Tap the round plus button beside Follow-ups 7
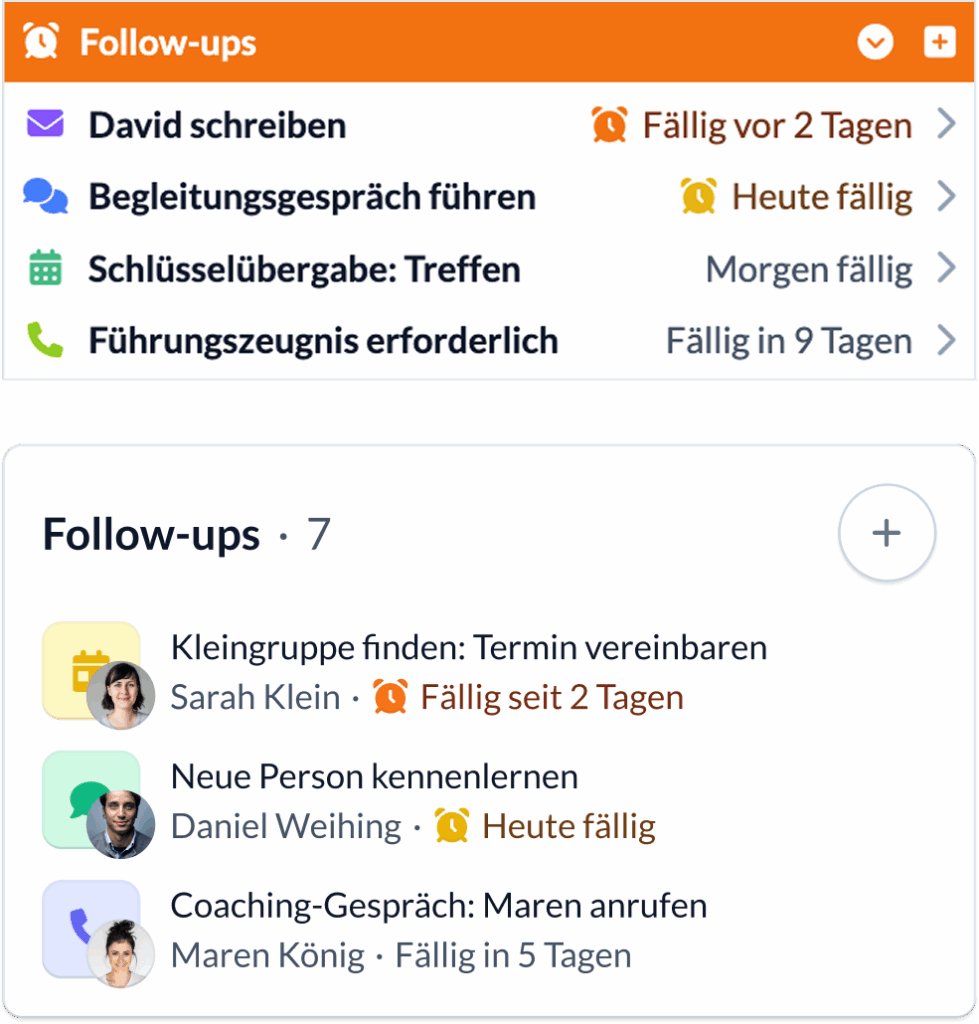Viewport: 979px width, 1024px height. 886,533
